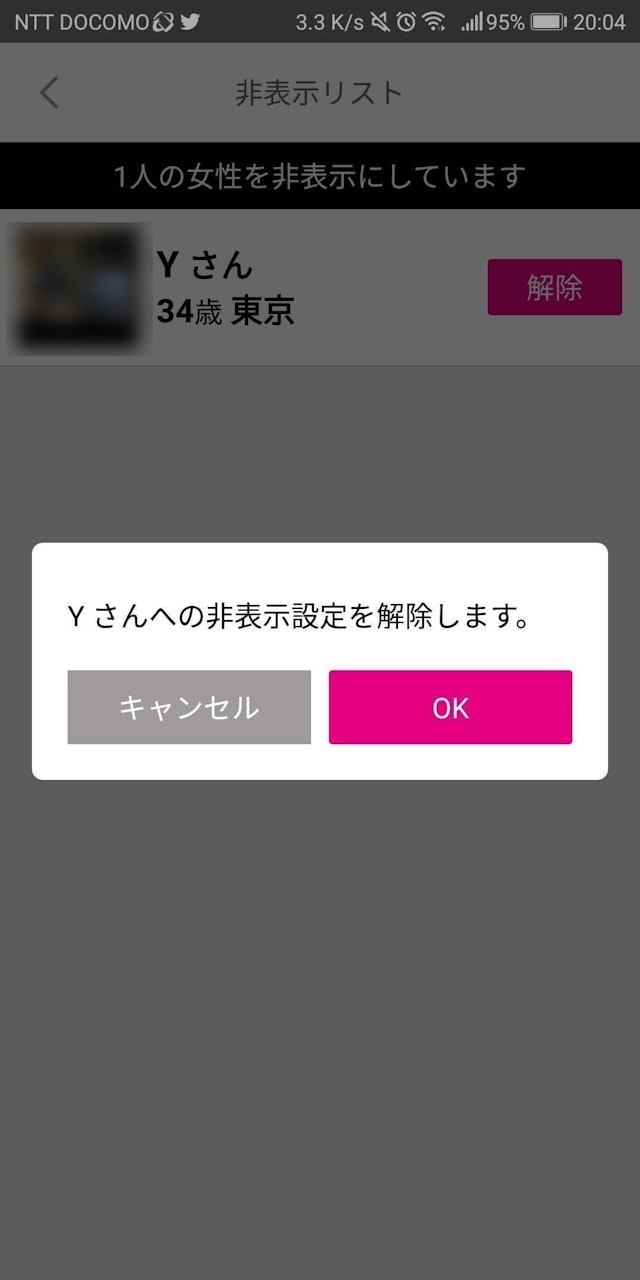Open Yさん's blurred profile photo
The image size is (640, 1280).
pos(79,288)
